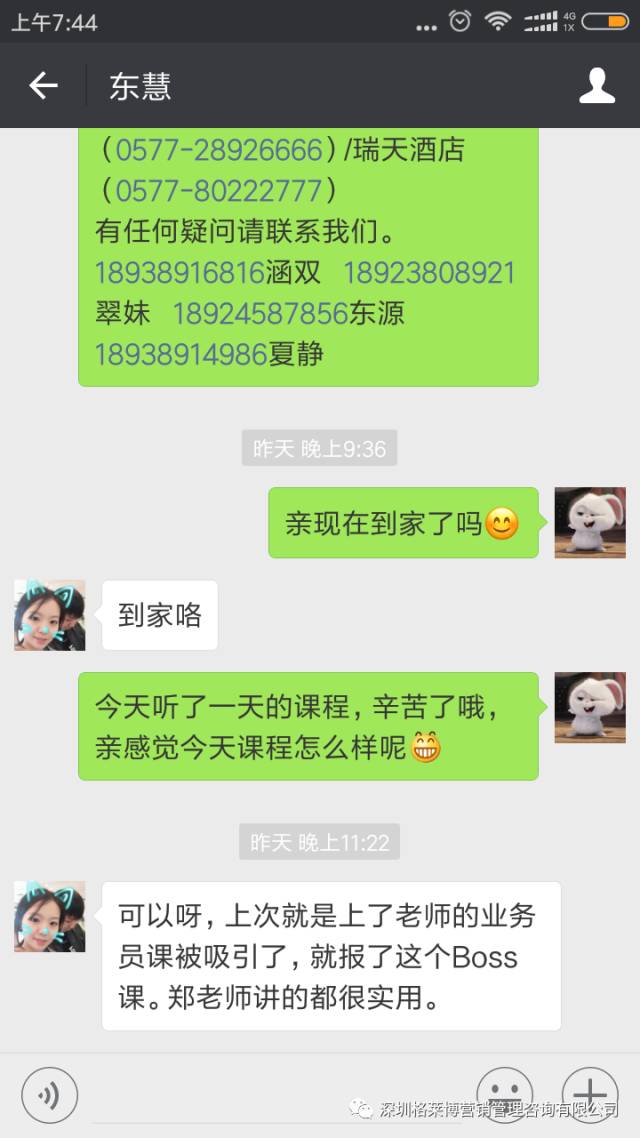Open chat info profile icon

pos(597,86)
